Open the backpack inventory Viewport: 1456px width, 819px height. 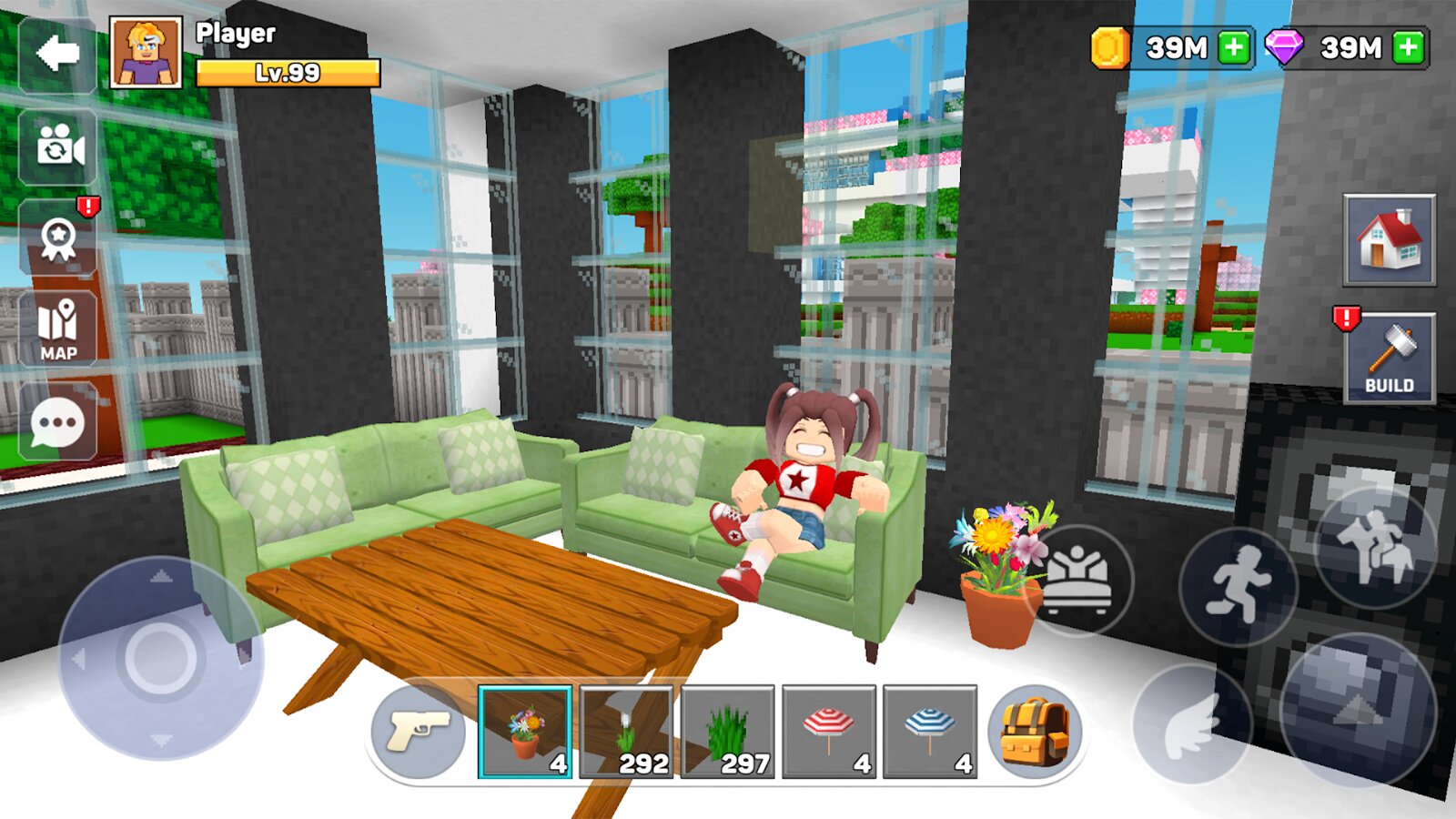pyautogui.click(x=1035, y=732)
